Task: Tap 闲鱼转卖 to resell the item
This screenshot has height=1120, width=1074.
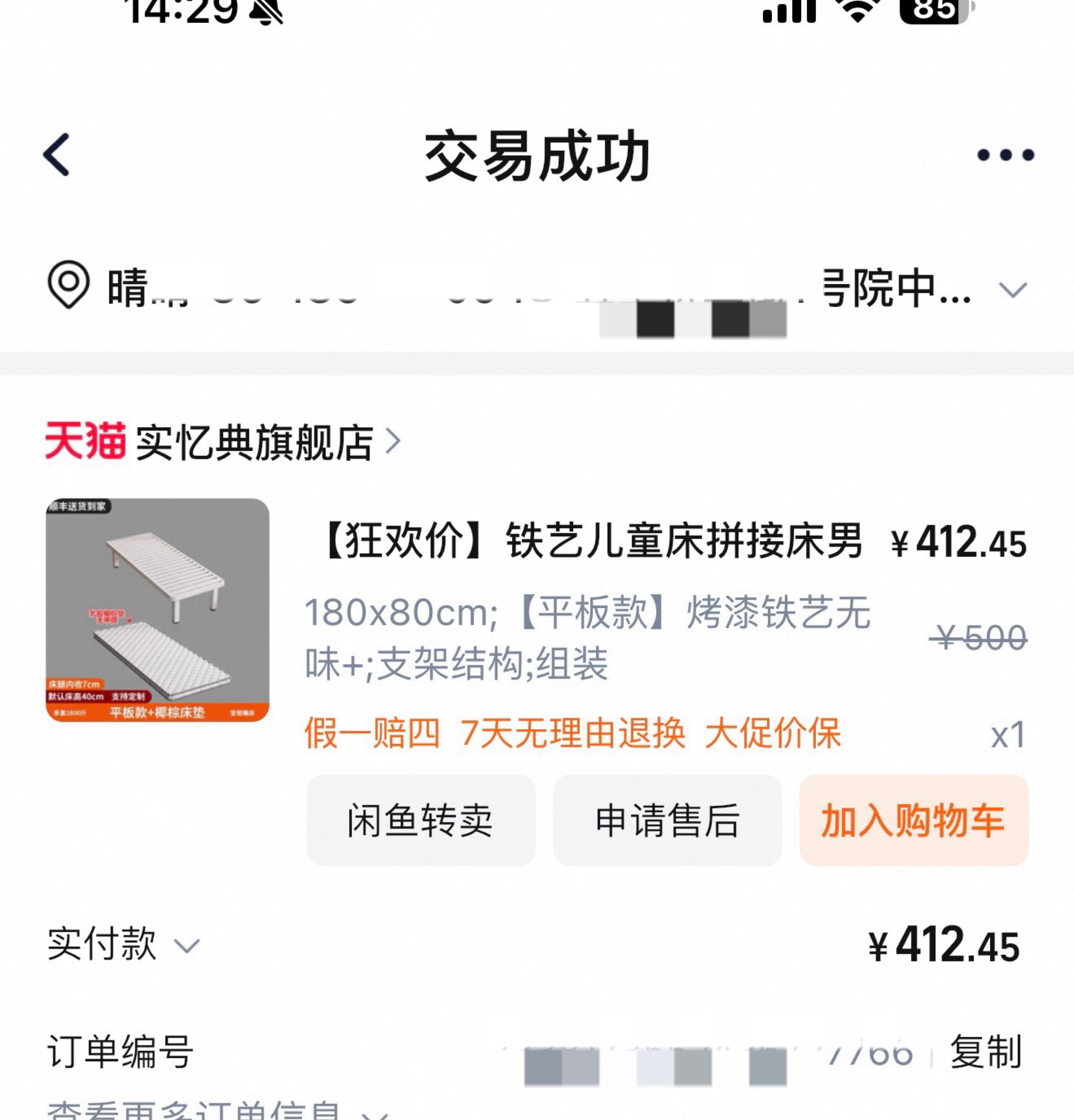Action: pyautogui.click(x=421, y=820)
